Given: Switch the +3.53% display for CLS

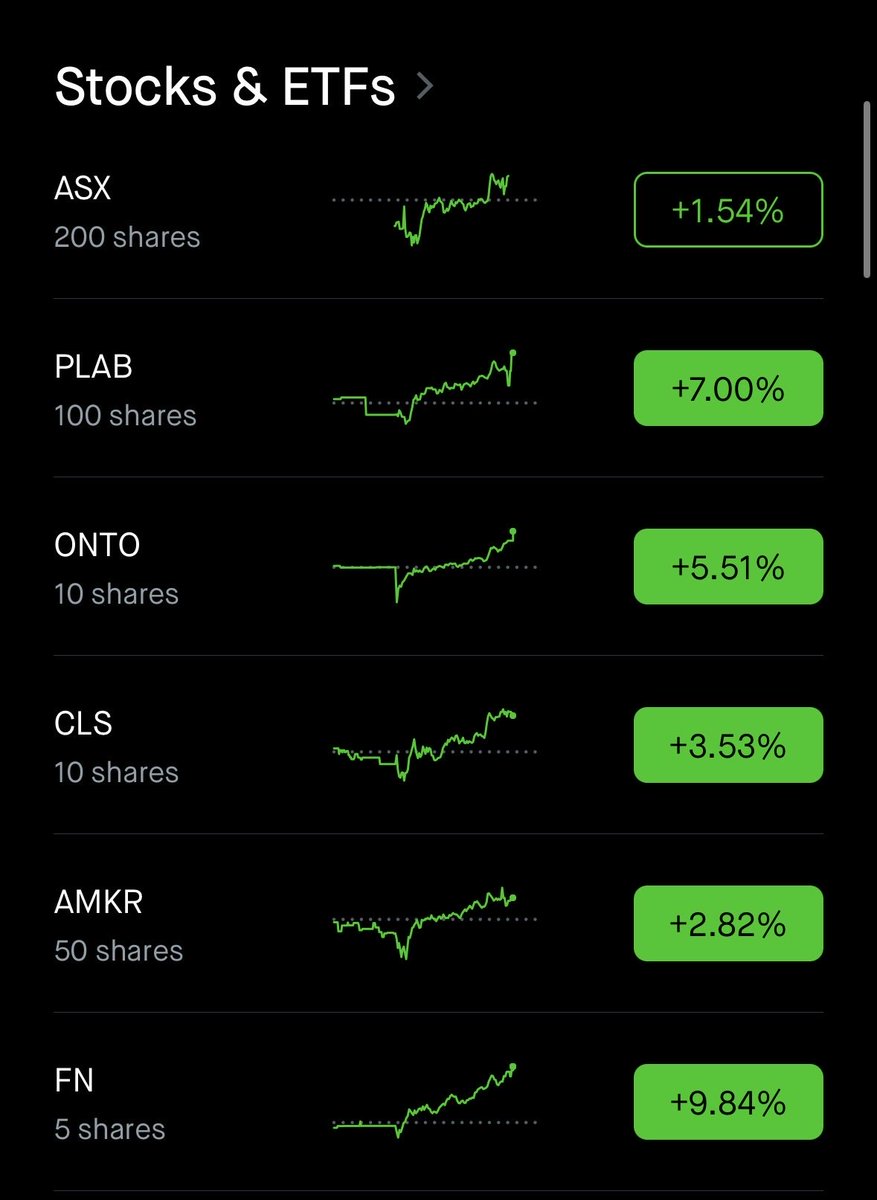Looking at the screenshot, I should tap(728, 746).
